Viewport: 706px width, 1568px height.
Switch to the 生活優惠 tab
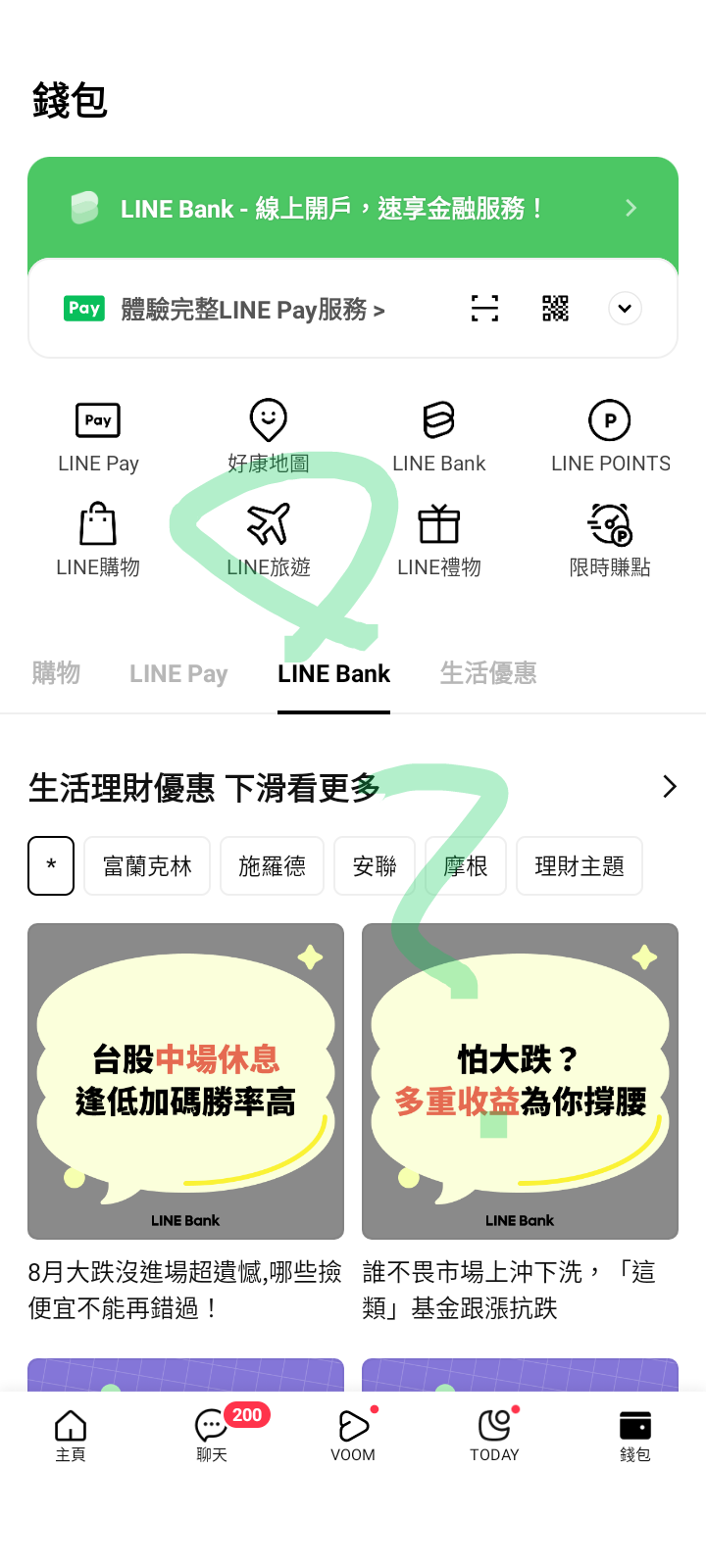click(488, 673)
